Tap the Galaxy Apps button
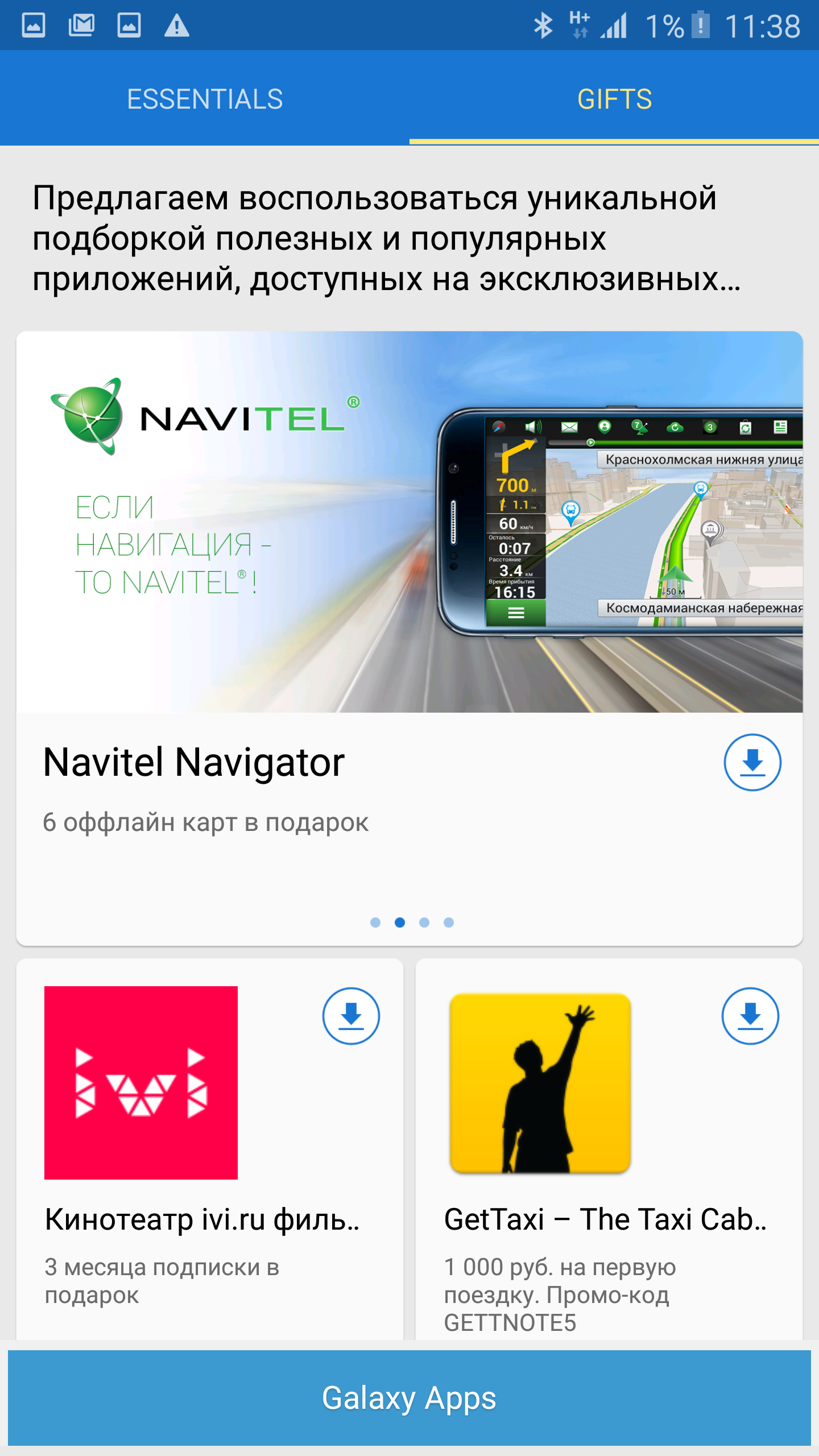Screen dimensions: 819x1456 click(409, 1398)
